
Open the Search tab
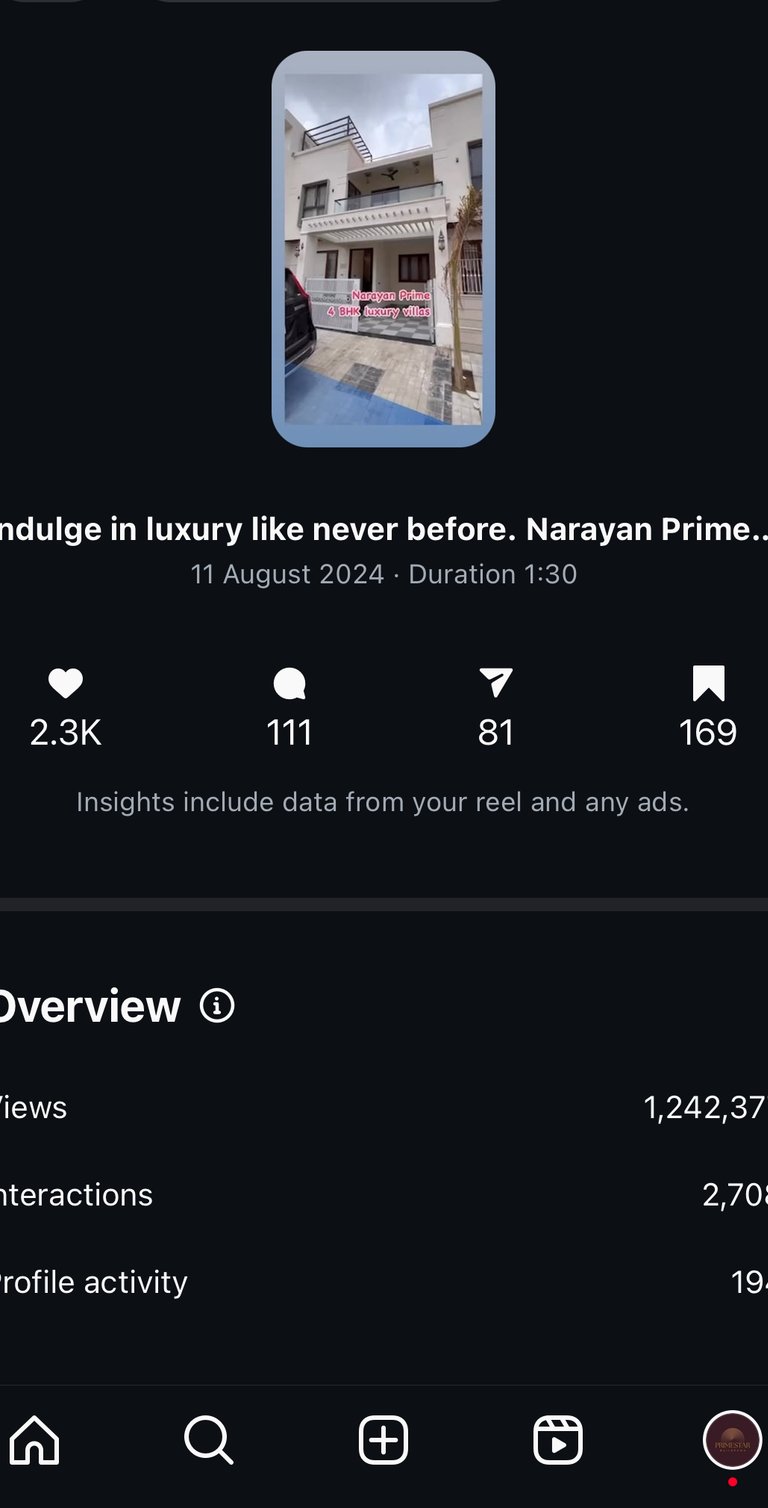[209, 1441]
